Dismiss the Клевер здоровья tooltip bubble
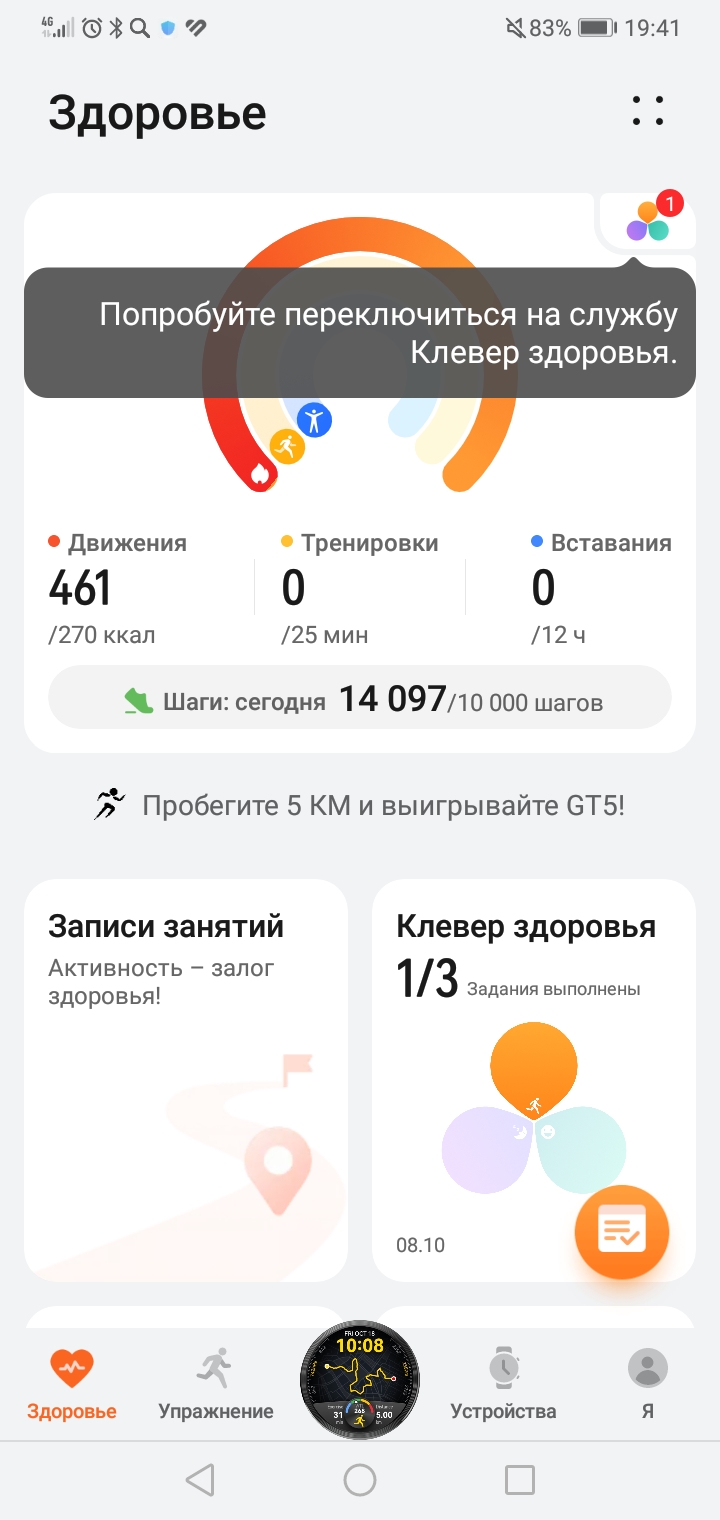720x1520 pixels. coord(360,335)
